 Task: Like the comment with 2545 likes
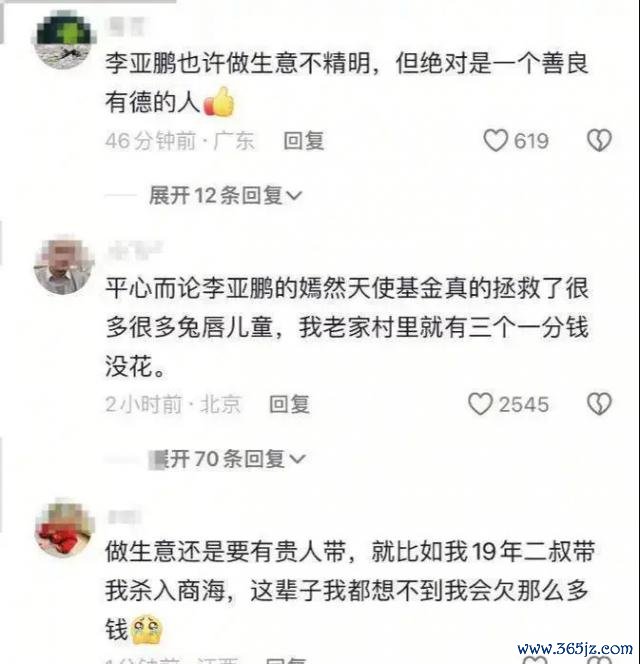pos(481,403)
